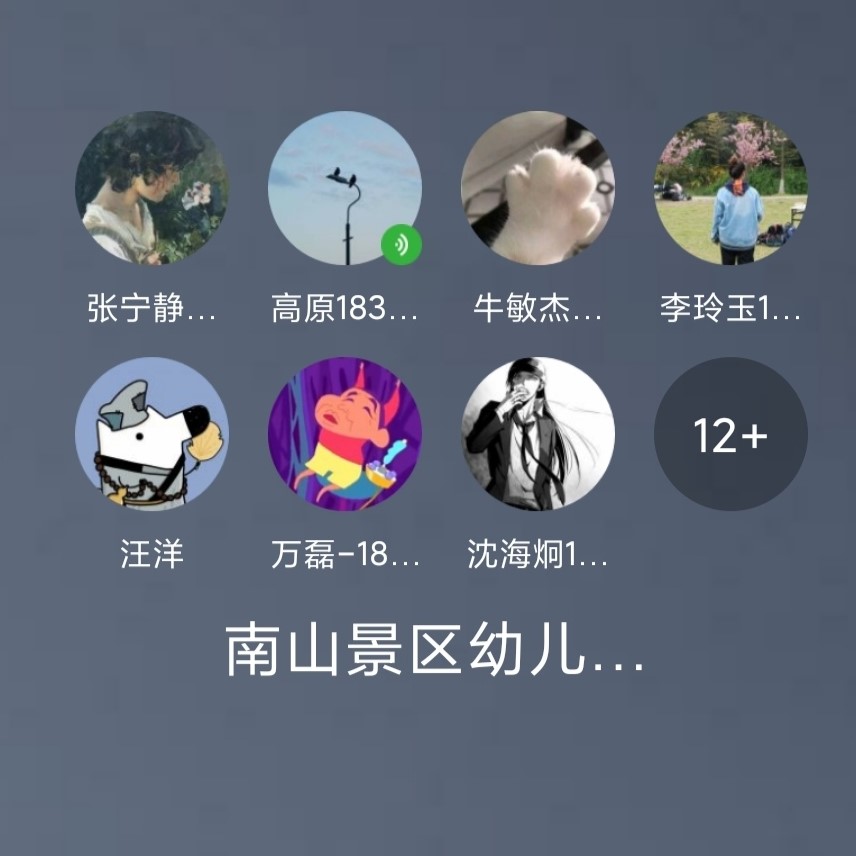View 沈海炯's participant avatar

[538, 434]
